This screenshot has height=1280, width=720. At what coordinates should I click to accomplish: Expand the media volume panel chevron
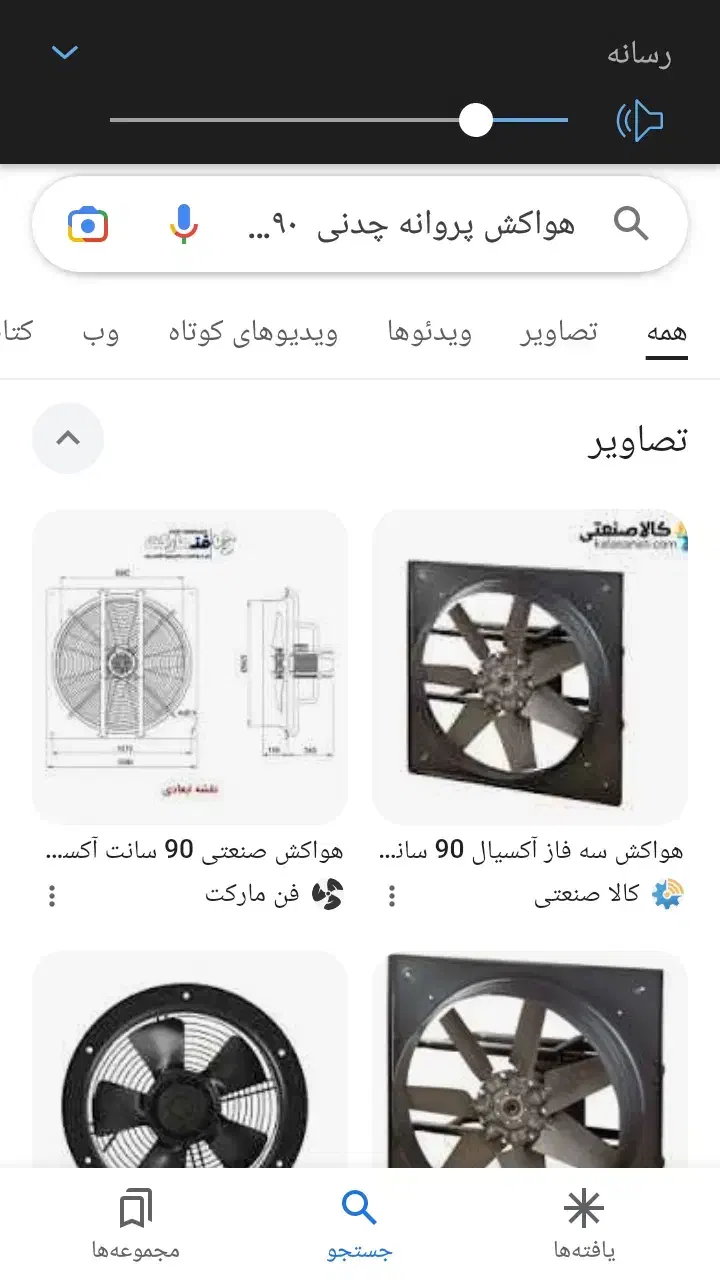65,52
